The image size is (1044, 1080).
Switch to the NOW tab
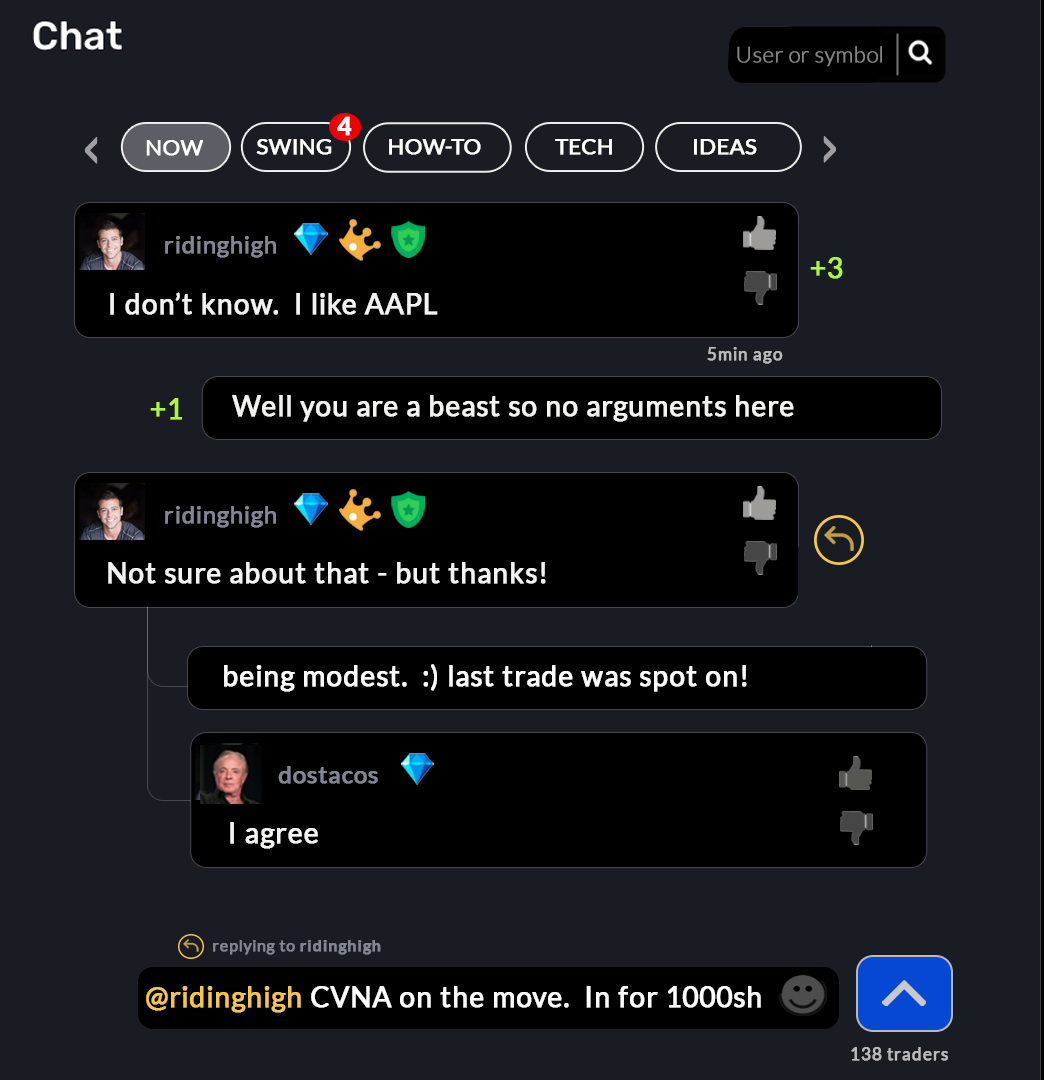point(175,147)
